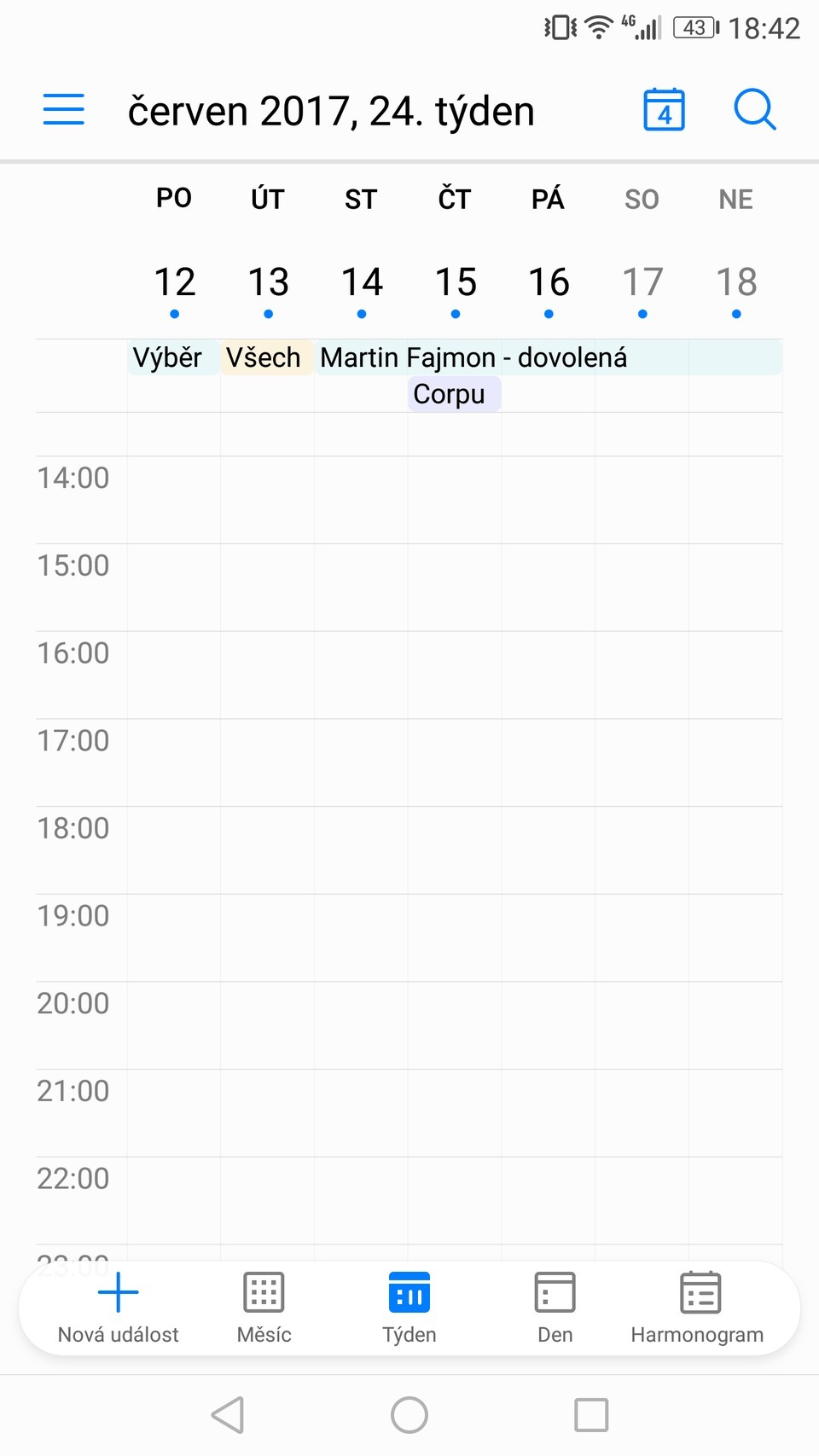
Task: Select the Týden view tab
Action: [x=409, y=1308]
